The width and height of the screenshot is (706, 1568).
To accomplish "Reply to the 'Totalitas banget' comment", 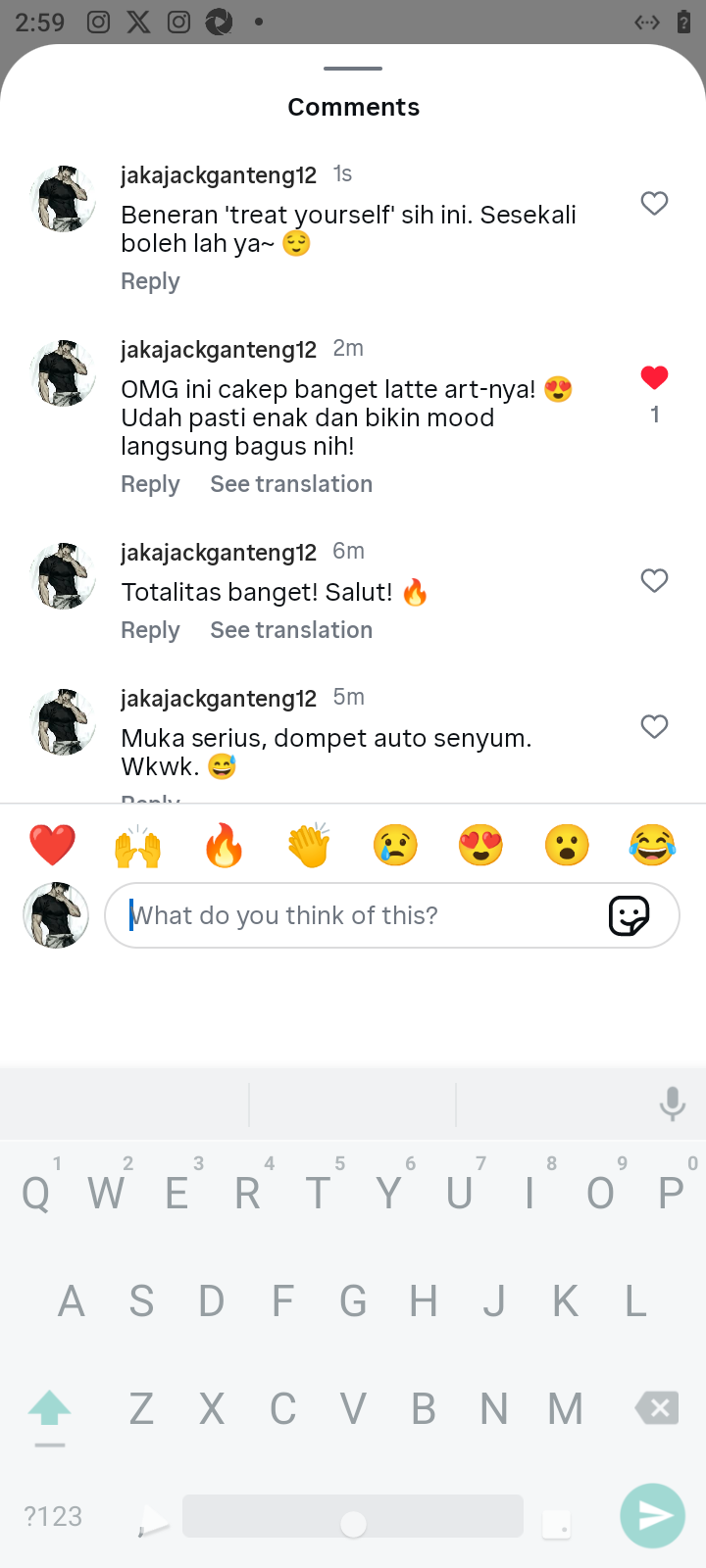I will 150,630.
